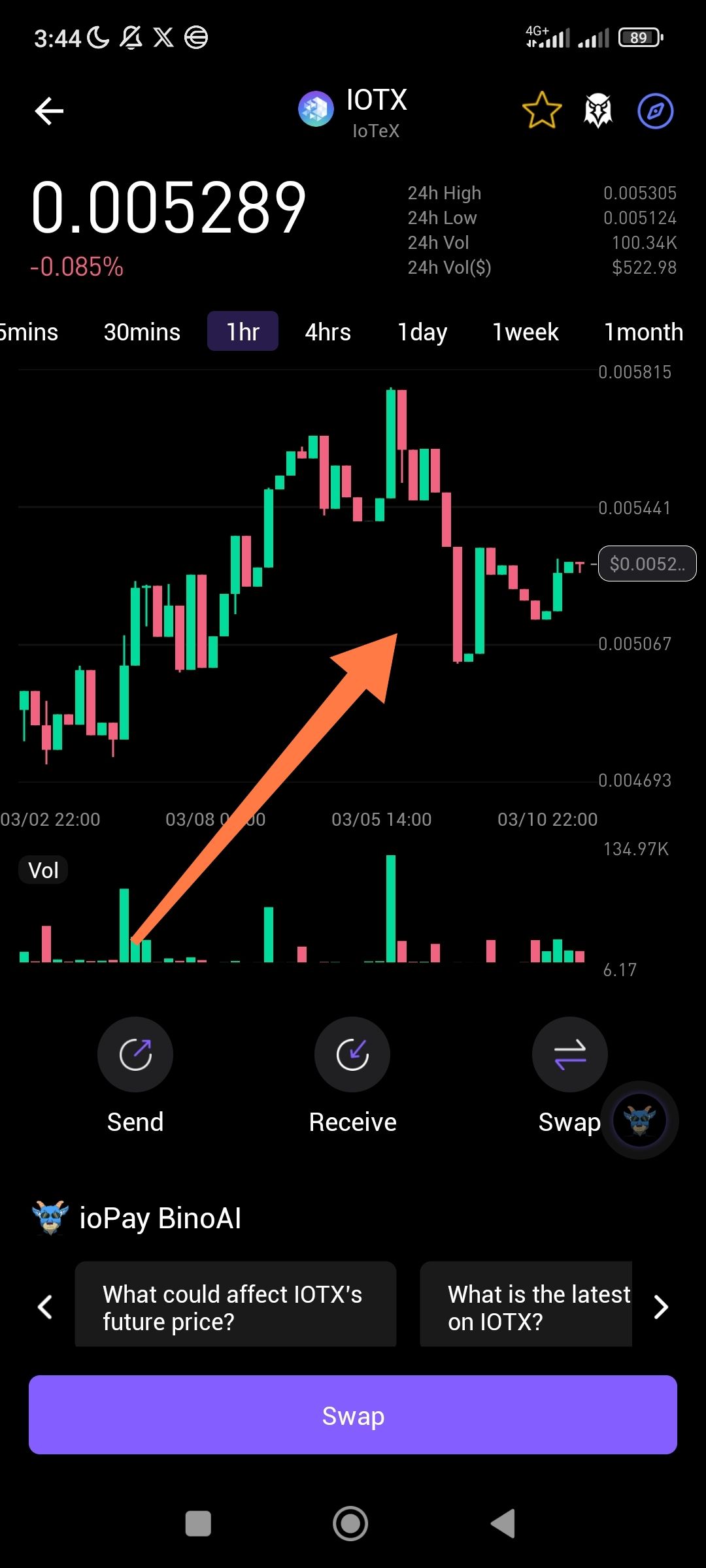Show next BinoAI suggestion with right chevron

[661, 1307]
